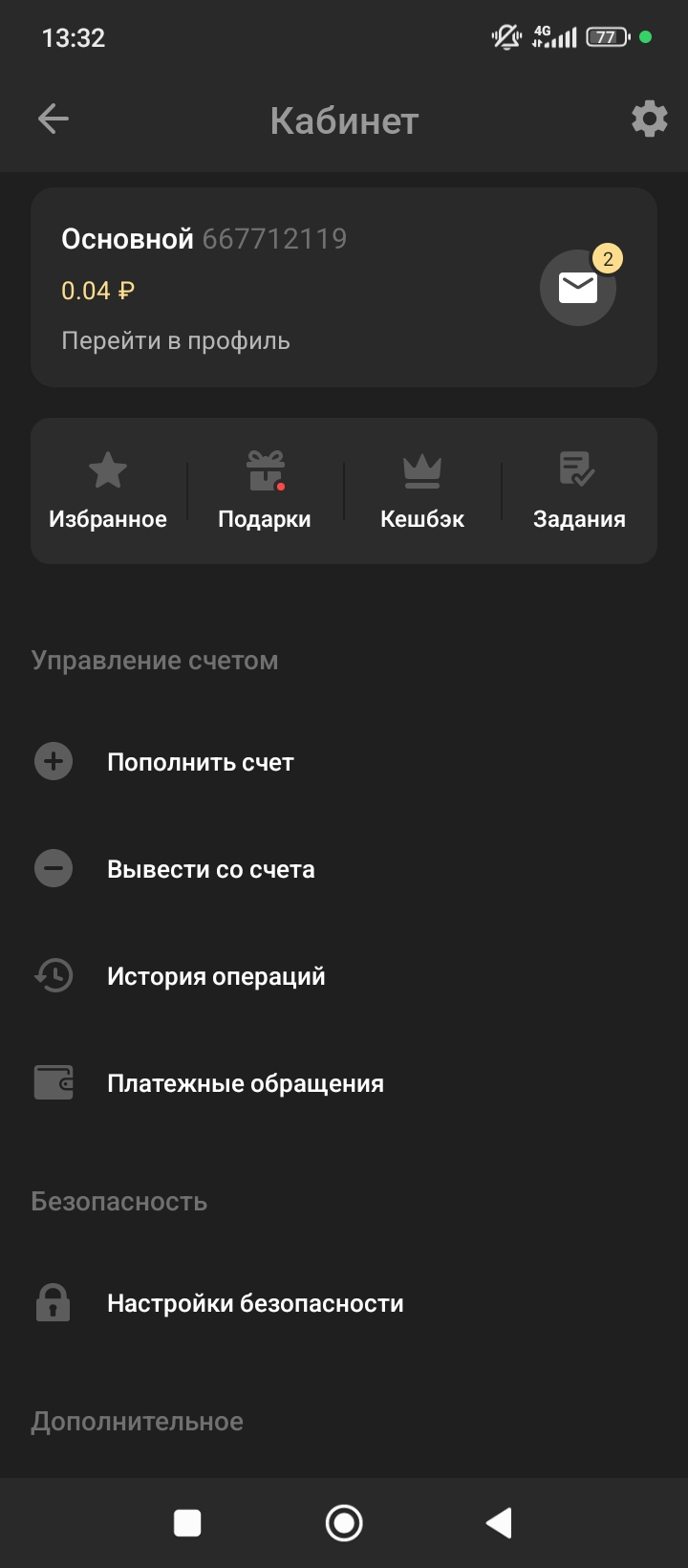
Task: Select Пополнить счет
Action: (201, 762)
